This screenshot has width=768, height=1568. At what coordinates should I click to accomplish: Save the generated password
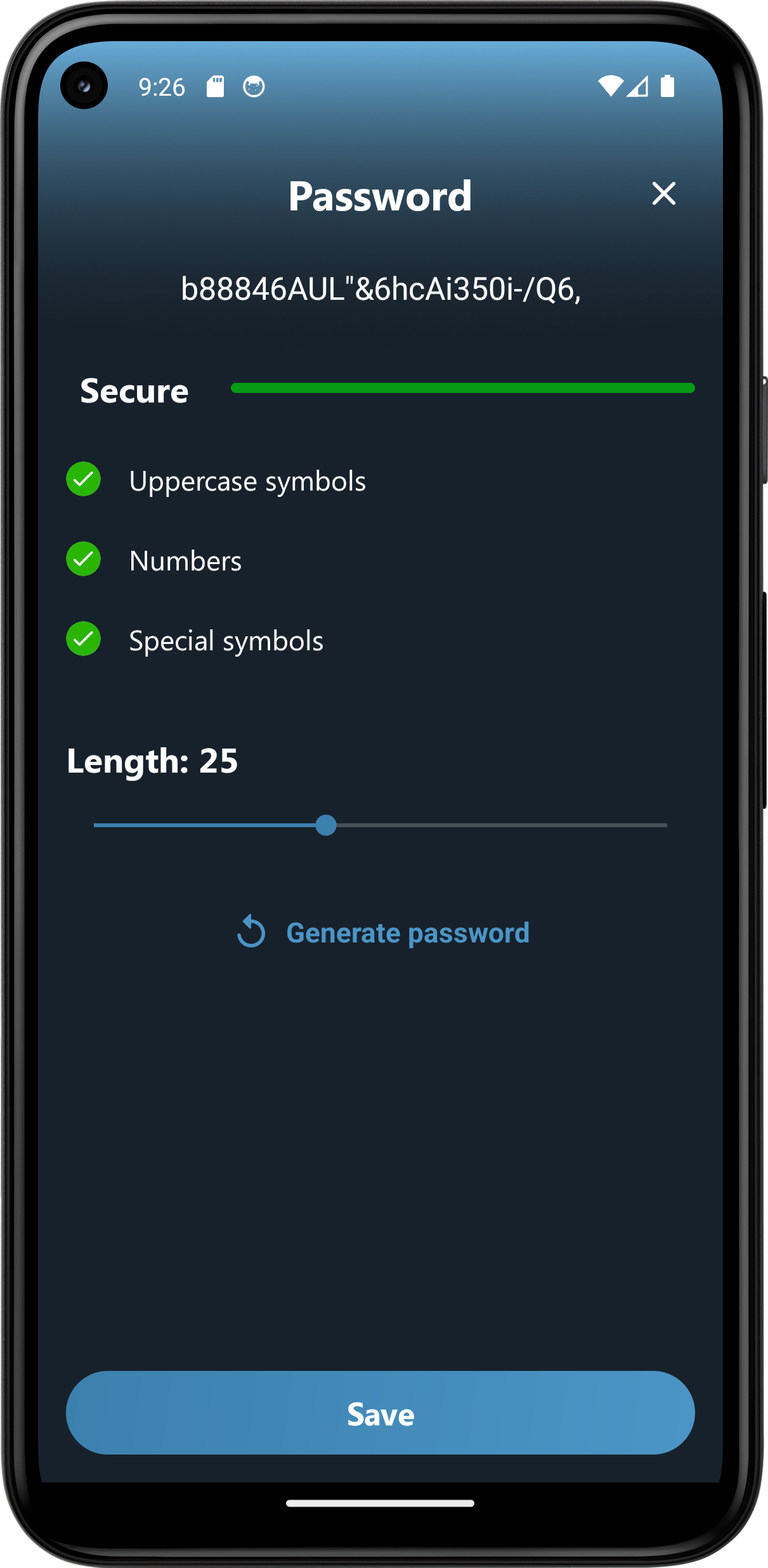[381, 1413]
